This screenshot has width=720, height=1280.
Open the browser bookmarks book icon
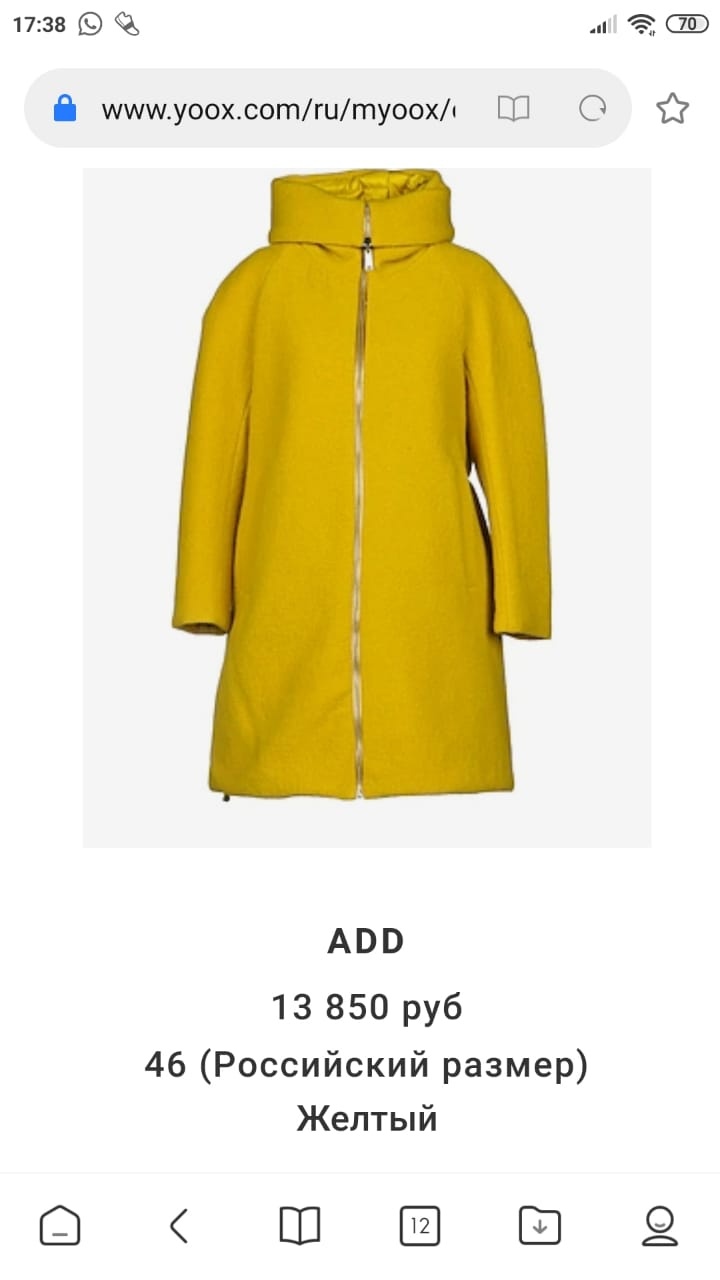coord(299,1225)
